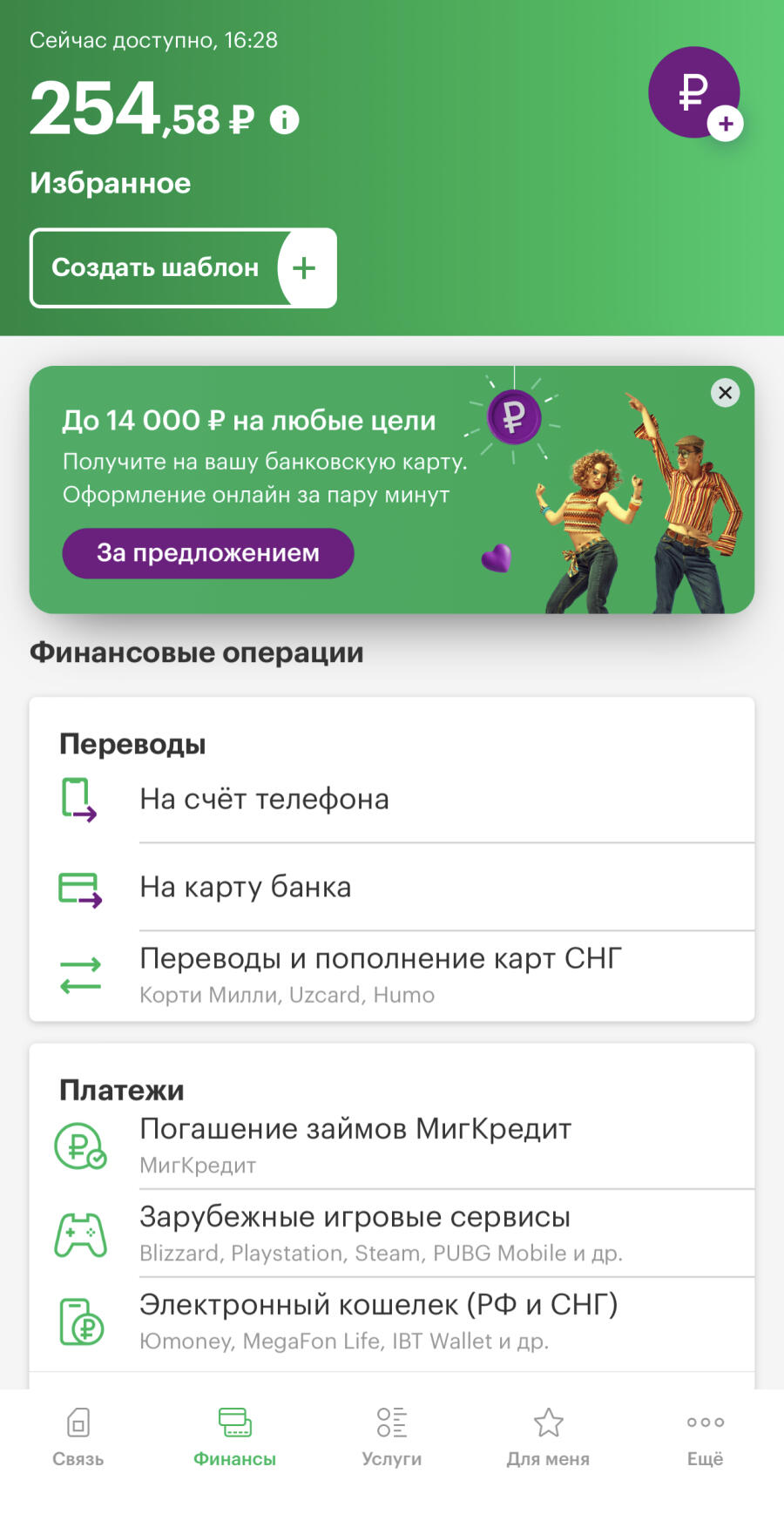The width and height of the screenshot is (784, 1514).
Task: Open Электронный кошелек (РФ и СНГ)
Action: [x=392, y=1321]
